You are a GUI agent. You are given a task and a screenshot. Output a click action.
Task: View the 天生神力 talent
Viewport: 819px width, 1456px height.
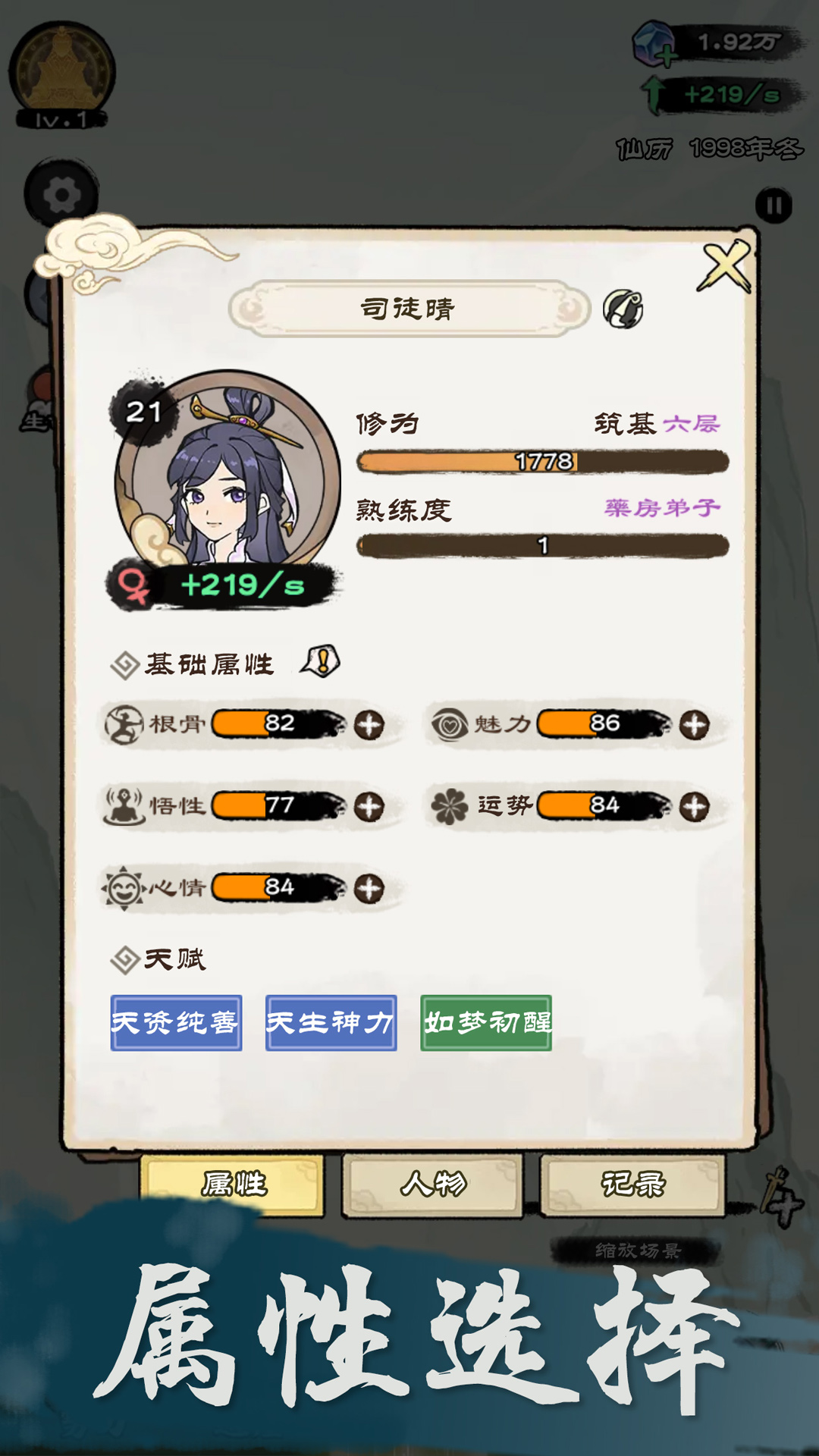coord(331,1023)
